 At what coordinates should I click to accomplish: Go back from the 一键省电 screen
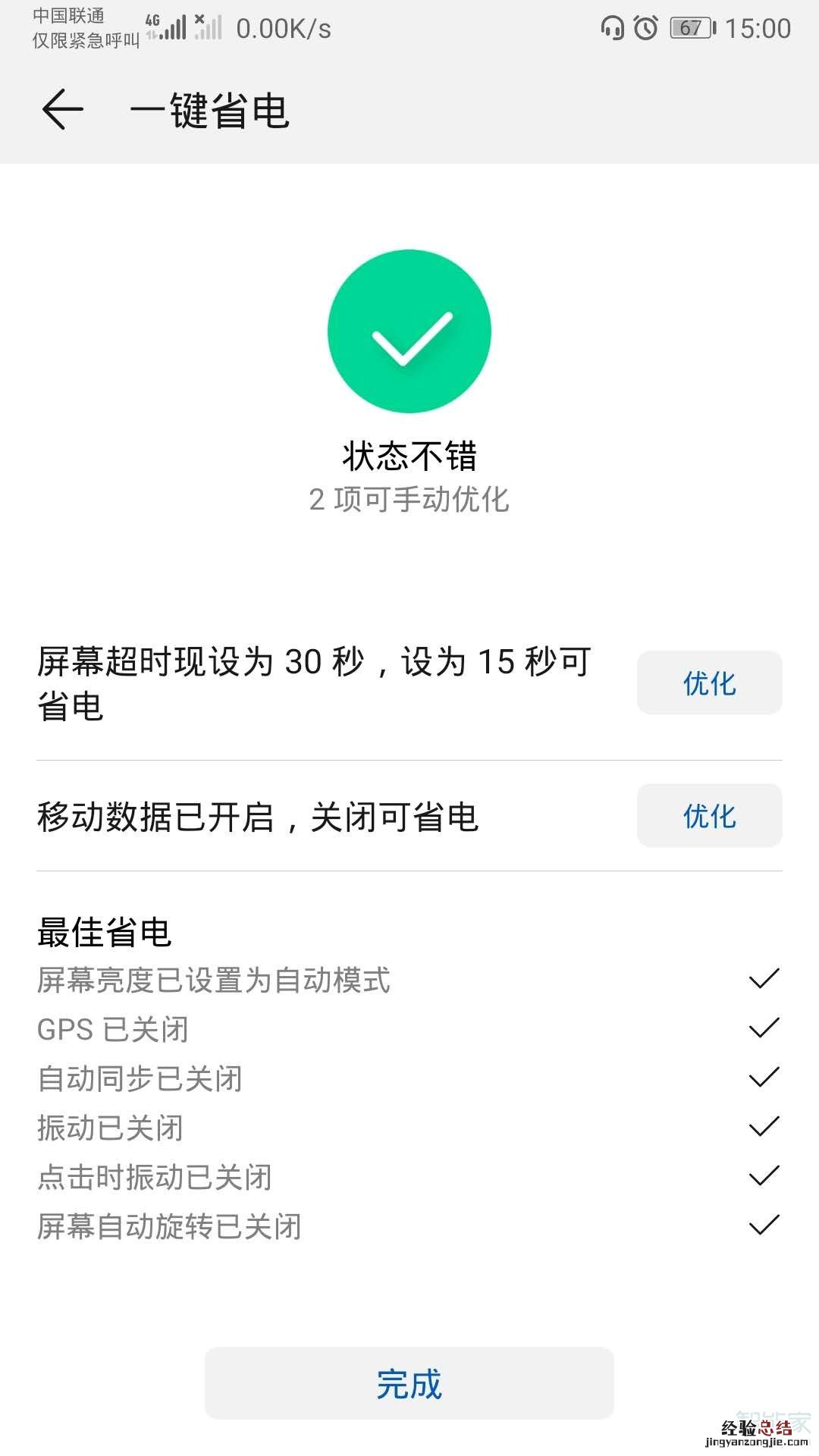[x=62, y=110]
